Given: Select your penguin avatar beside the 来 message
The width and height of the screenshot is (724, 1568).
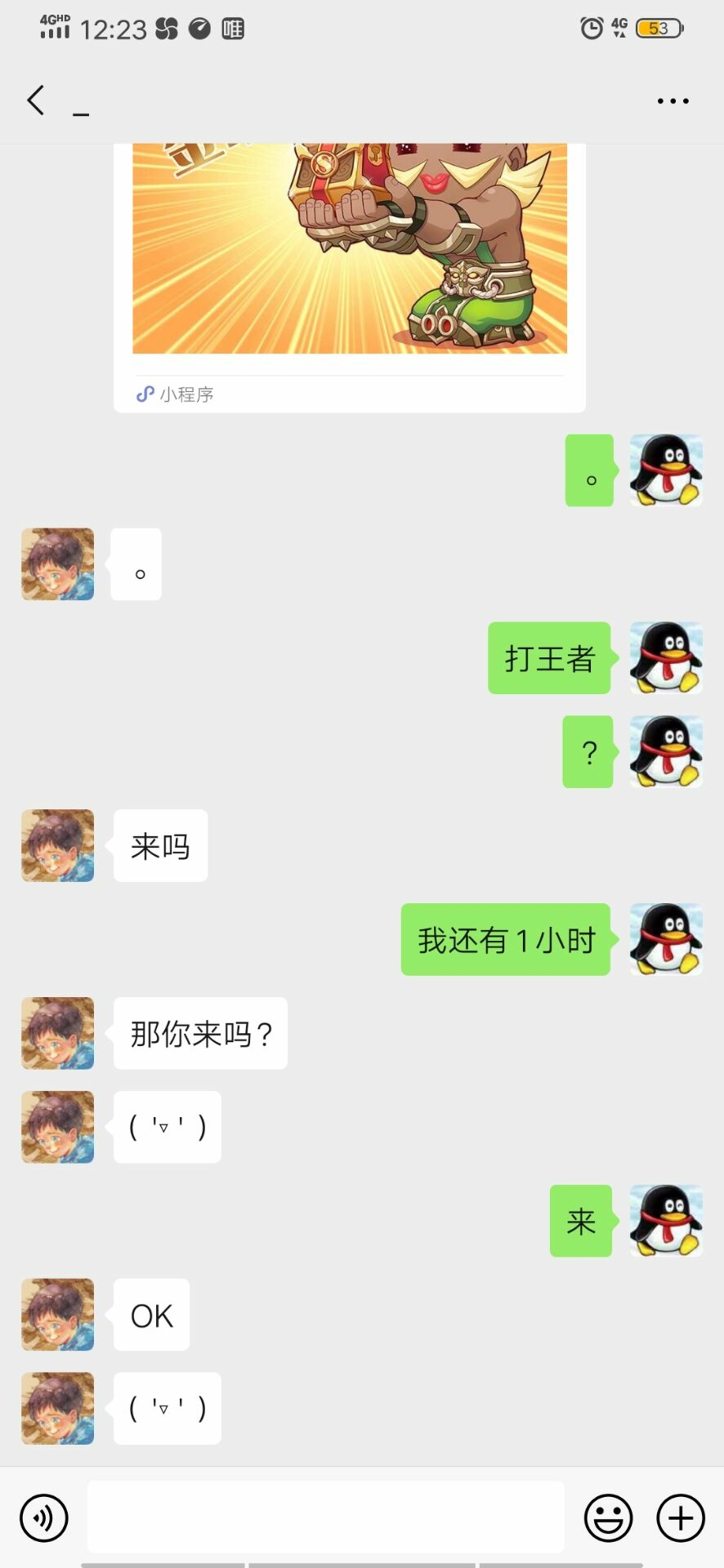Looking at the screenshot, I should coord(666,1219).
